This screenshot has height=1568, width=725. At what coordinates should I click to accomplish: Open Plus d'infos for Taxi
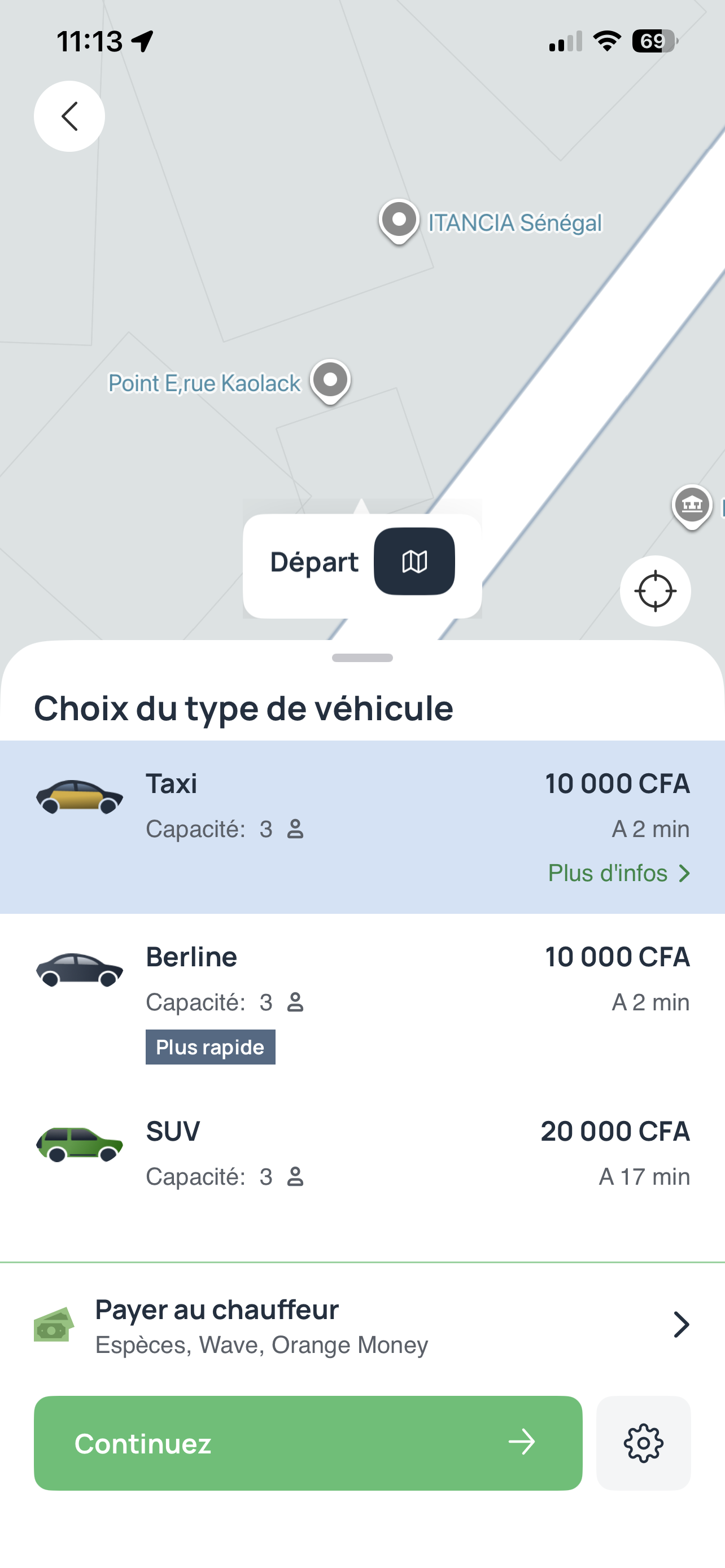[619, 874]
